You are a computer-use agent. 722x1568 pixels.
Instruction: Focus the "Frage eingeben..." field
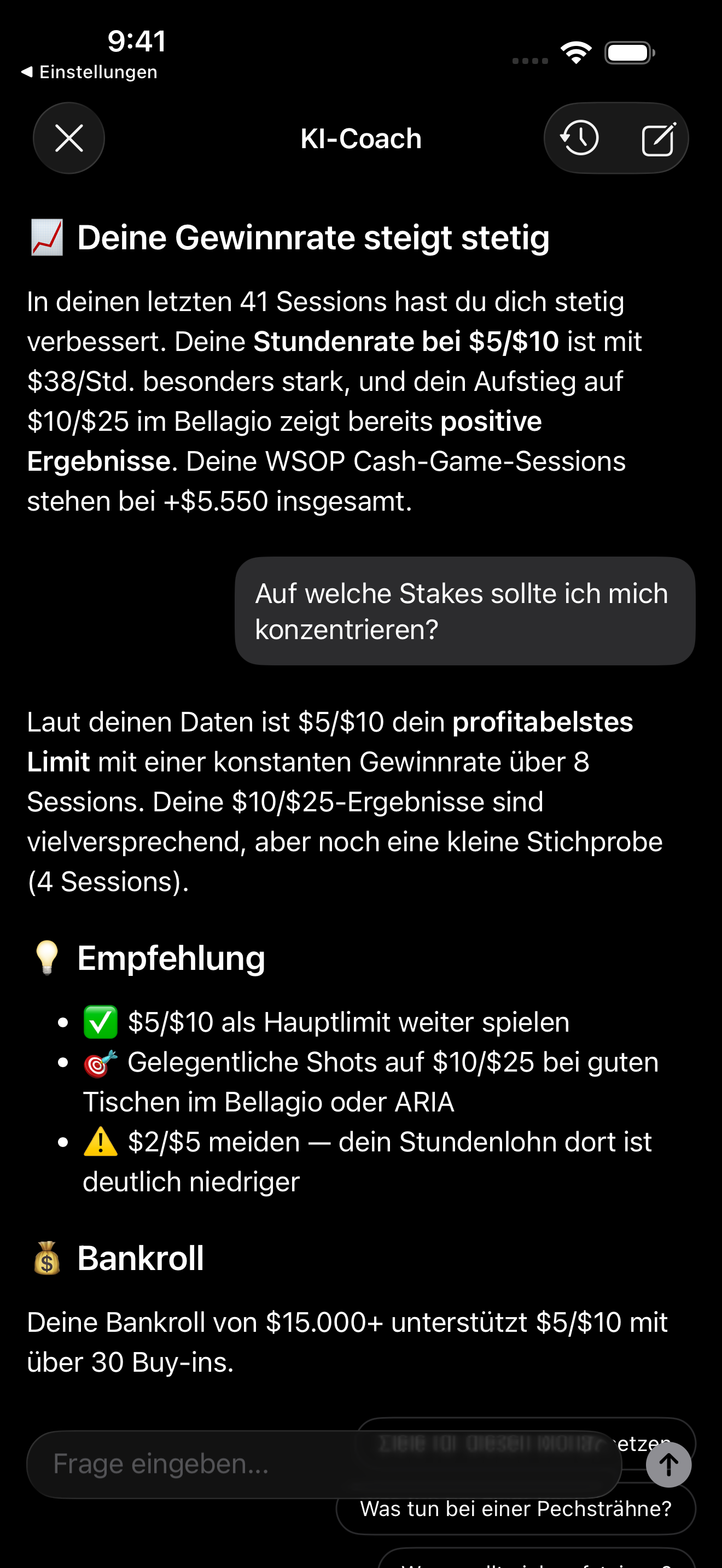click(304, 1464)
